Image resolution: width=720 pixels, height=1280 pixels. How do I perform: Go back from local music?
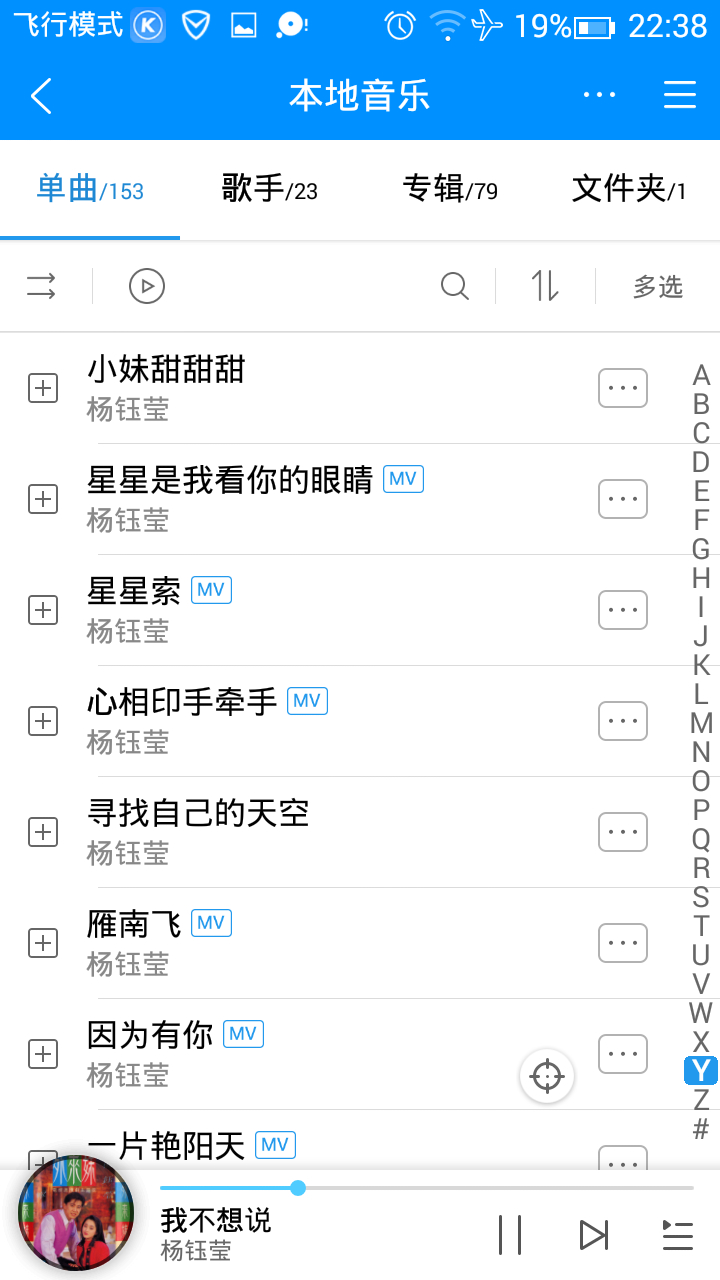[41, 96]
